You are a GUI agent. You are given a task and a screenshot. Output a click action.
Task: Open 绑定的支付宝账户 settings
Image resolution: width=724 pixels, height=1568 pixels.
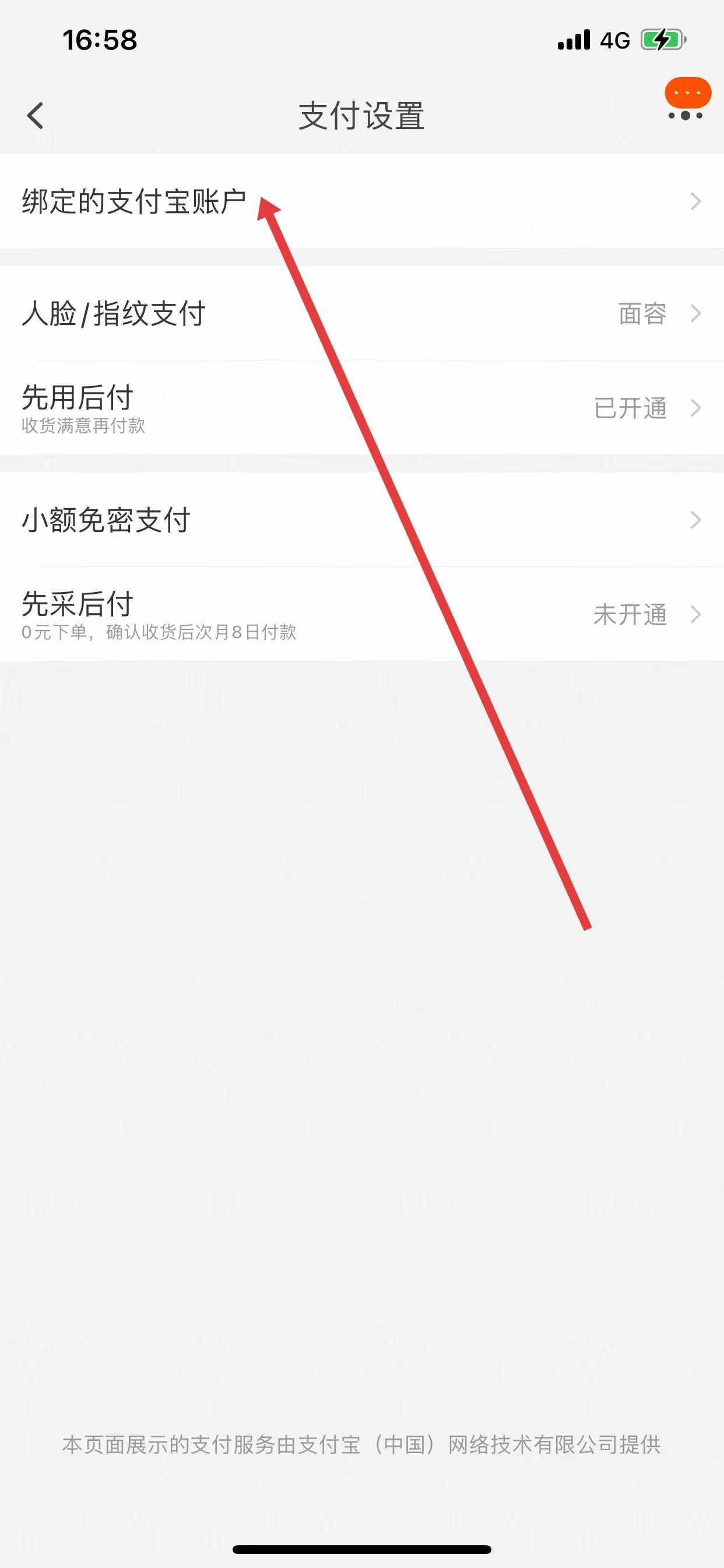tap(361, 201)
